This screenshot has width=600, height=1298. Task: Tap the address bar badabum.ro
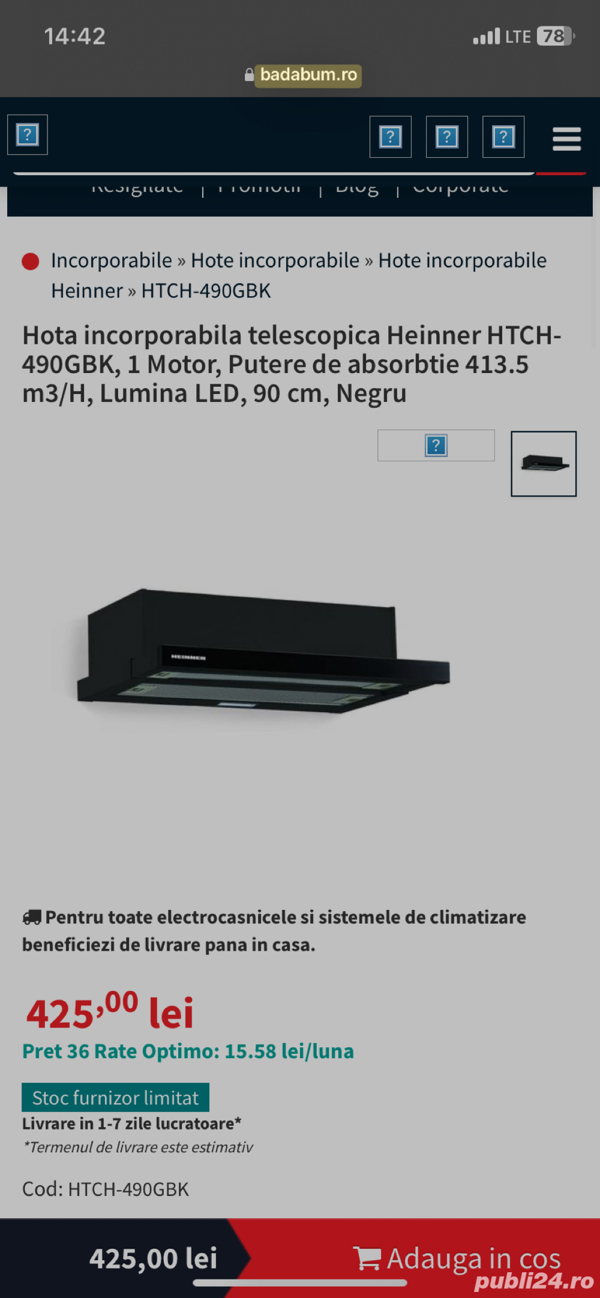tap(308, 74)
